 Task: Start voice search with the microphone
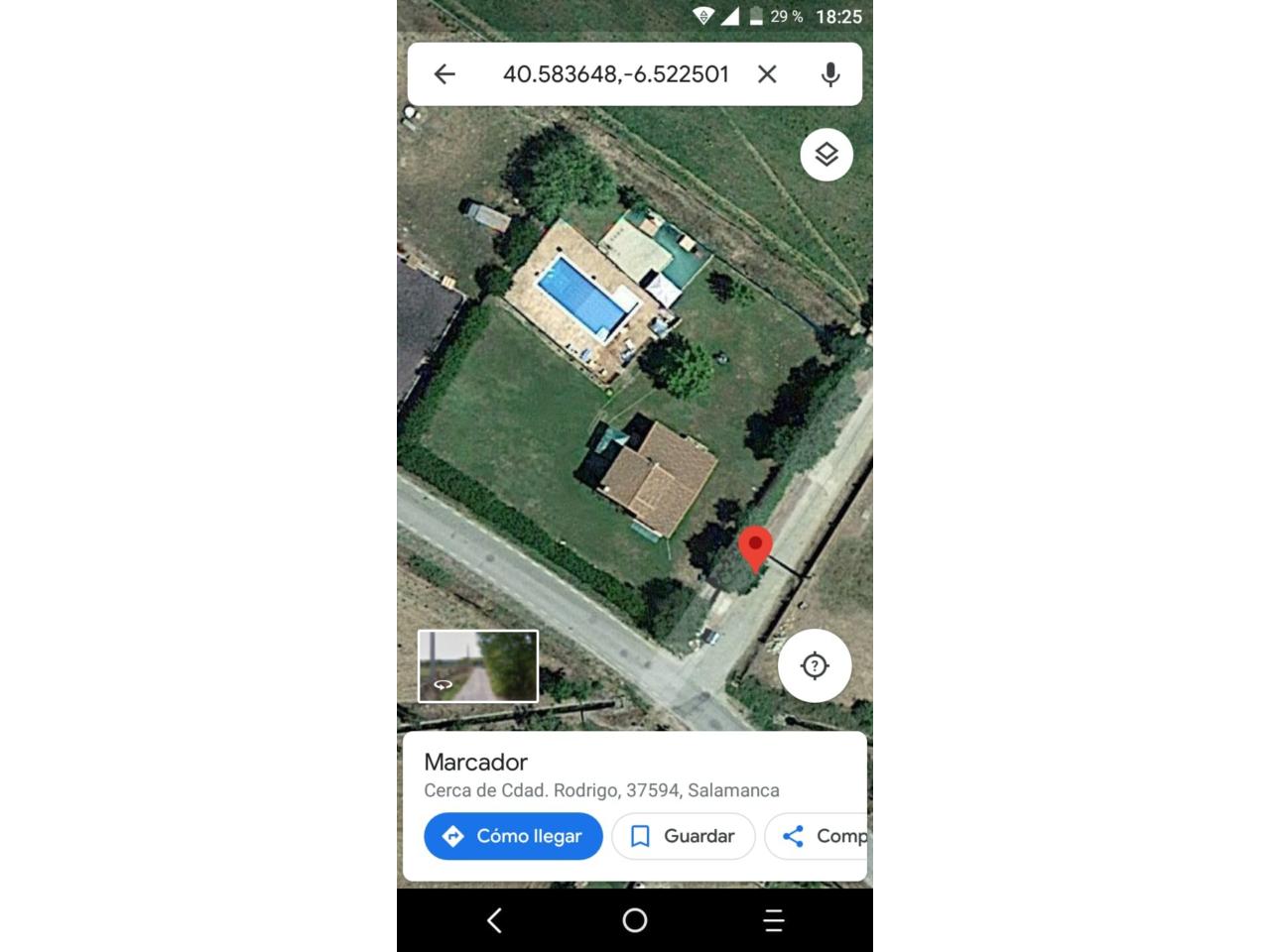pos(830,74)
